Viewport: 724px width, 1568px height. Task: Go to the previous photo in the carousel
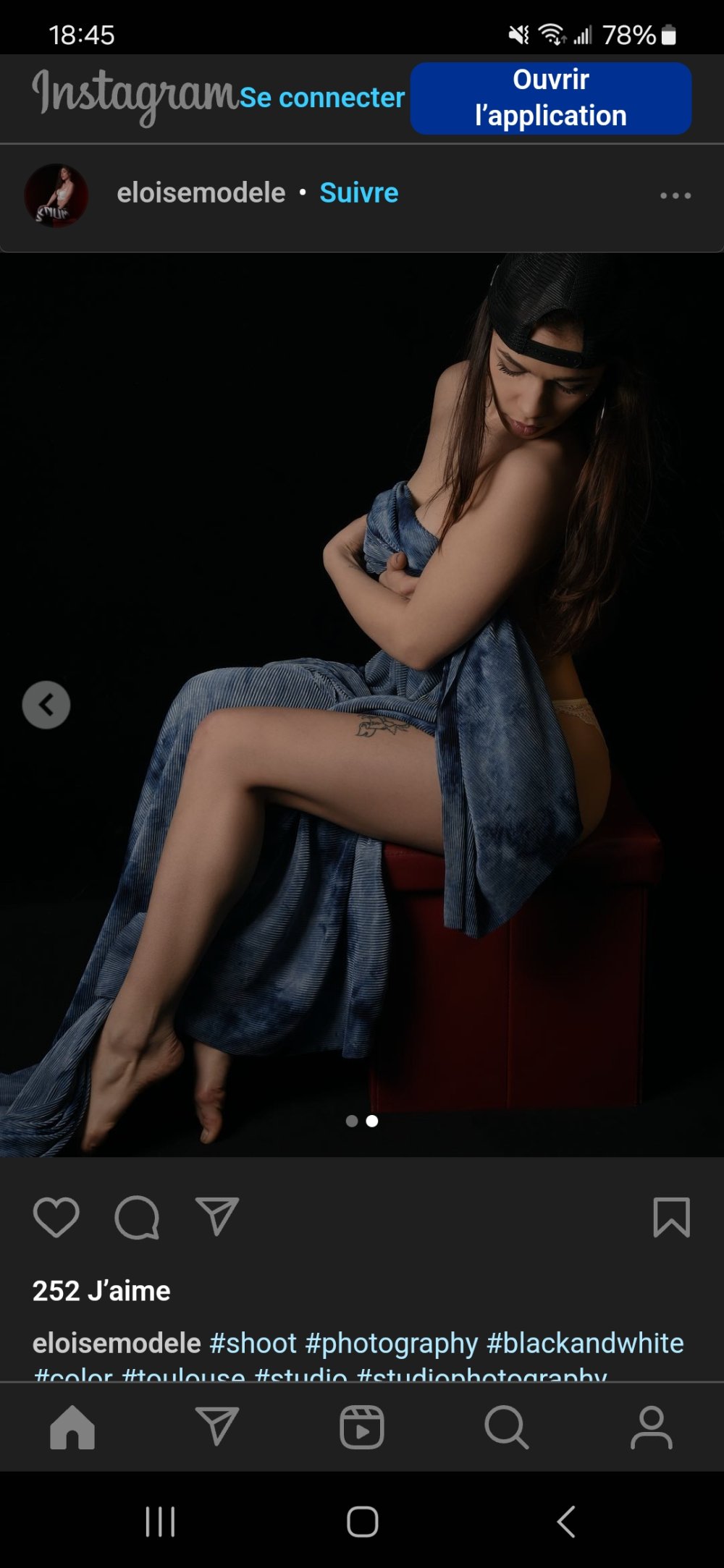[x=46, y=704]
